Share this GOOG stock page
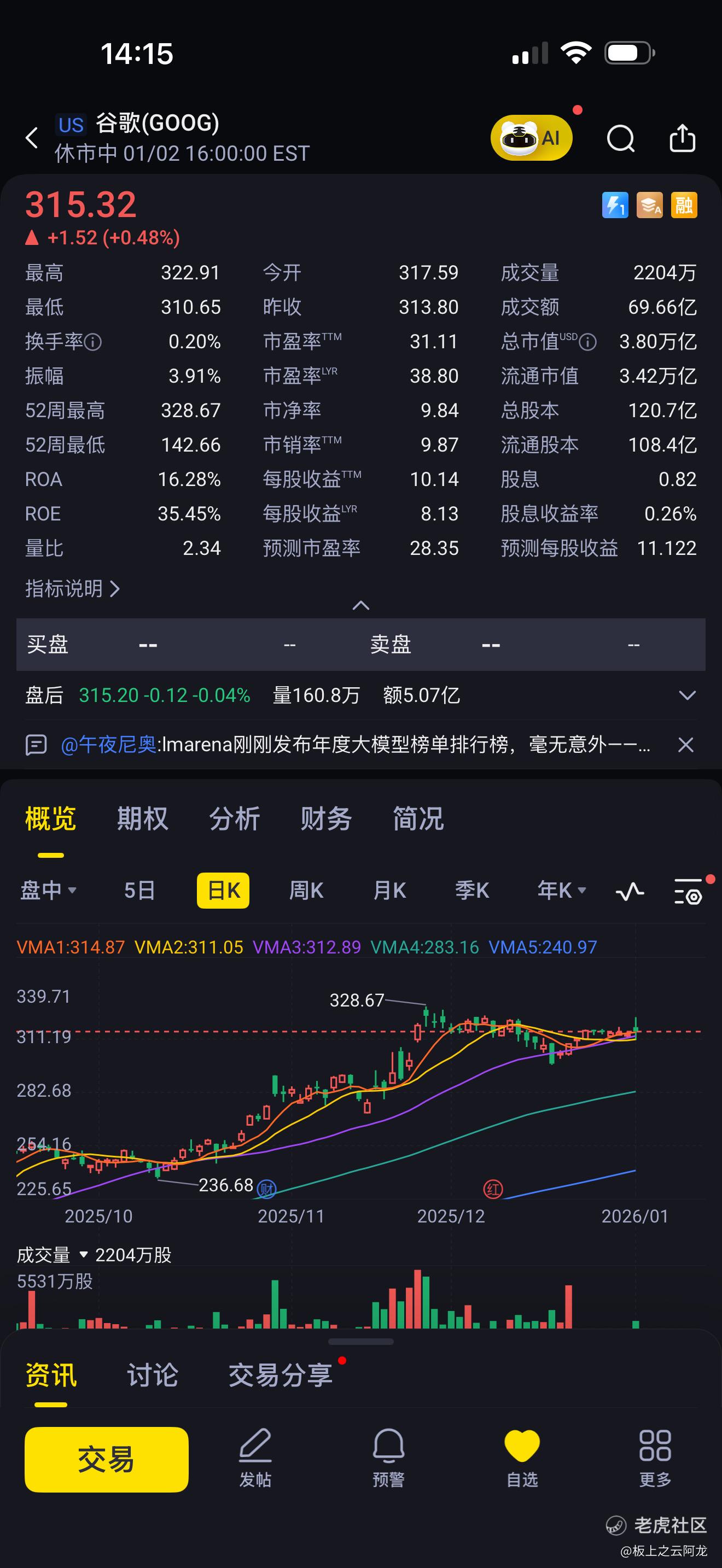 tap(682, 138)
